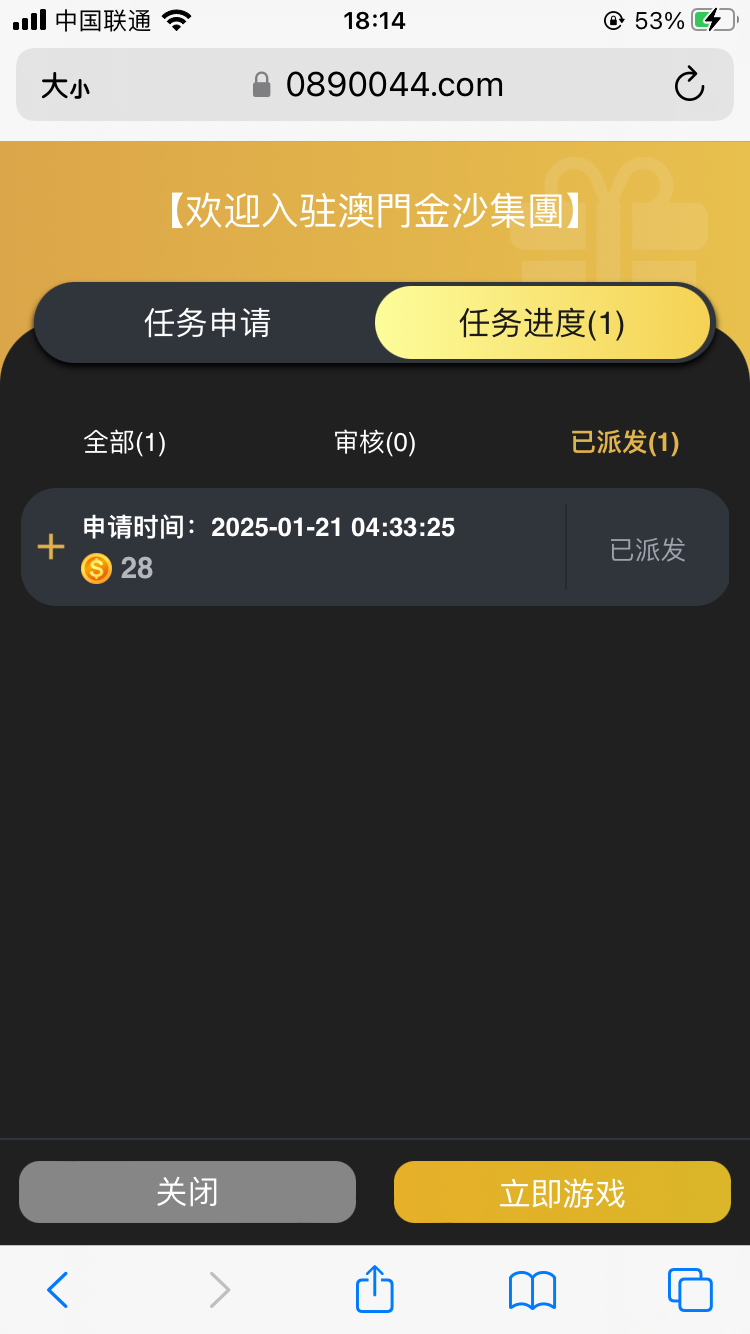Show 全部(1) records
Viewport: 750px width, 1334px height.
tap(125, 442)
